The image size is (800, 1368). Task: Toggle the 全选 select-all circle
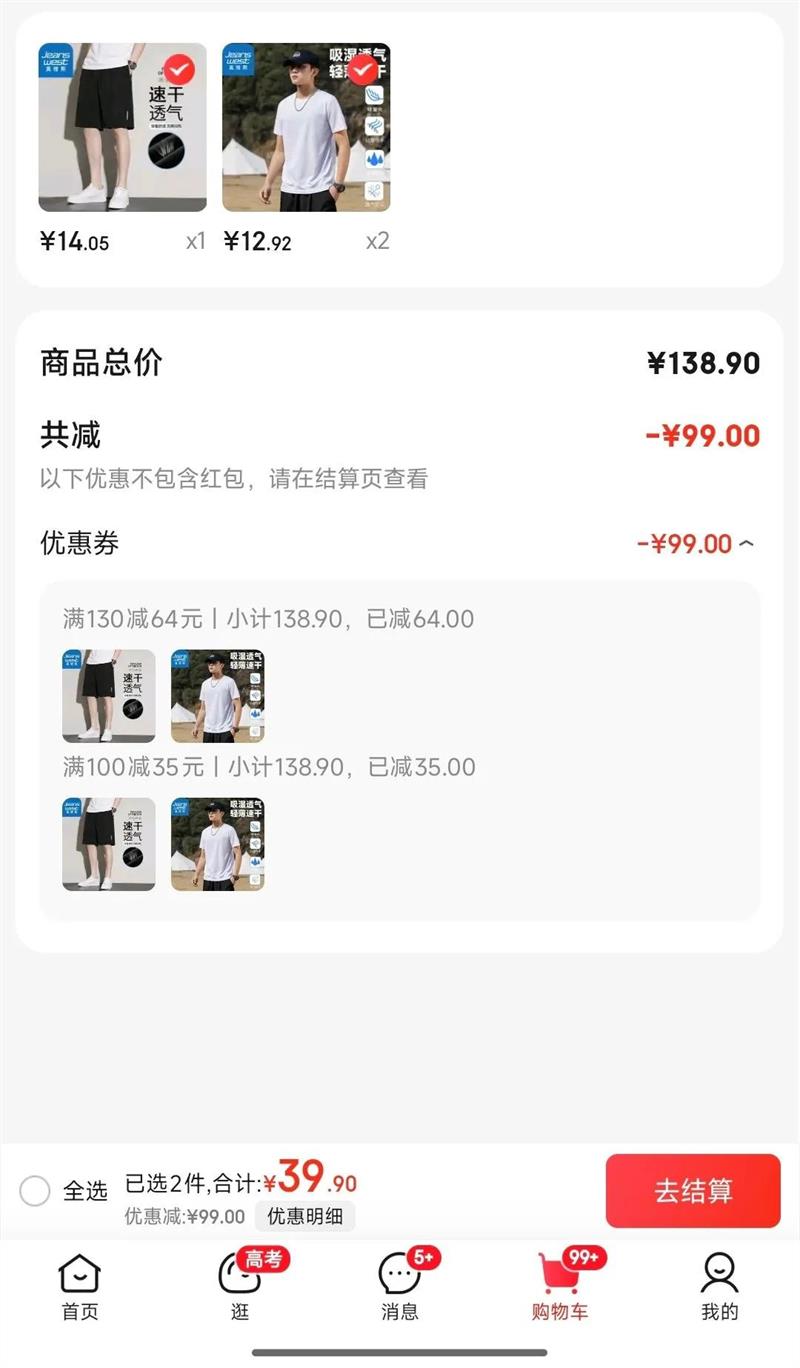pyautogui.click(x=35, y=1191)
